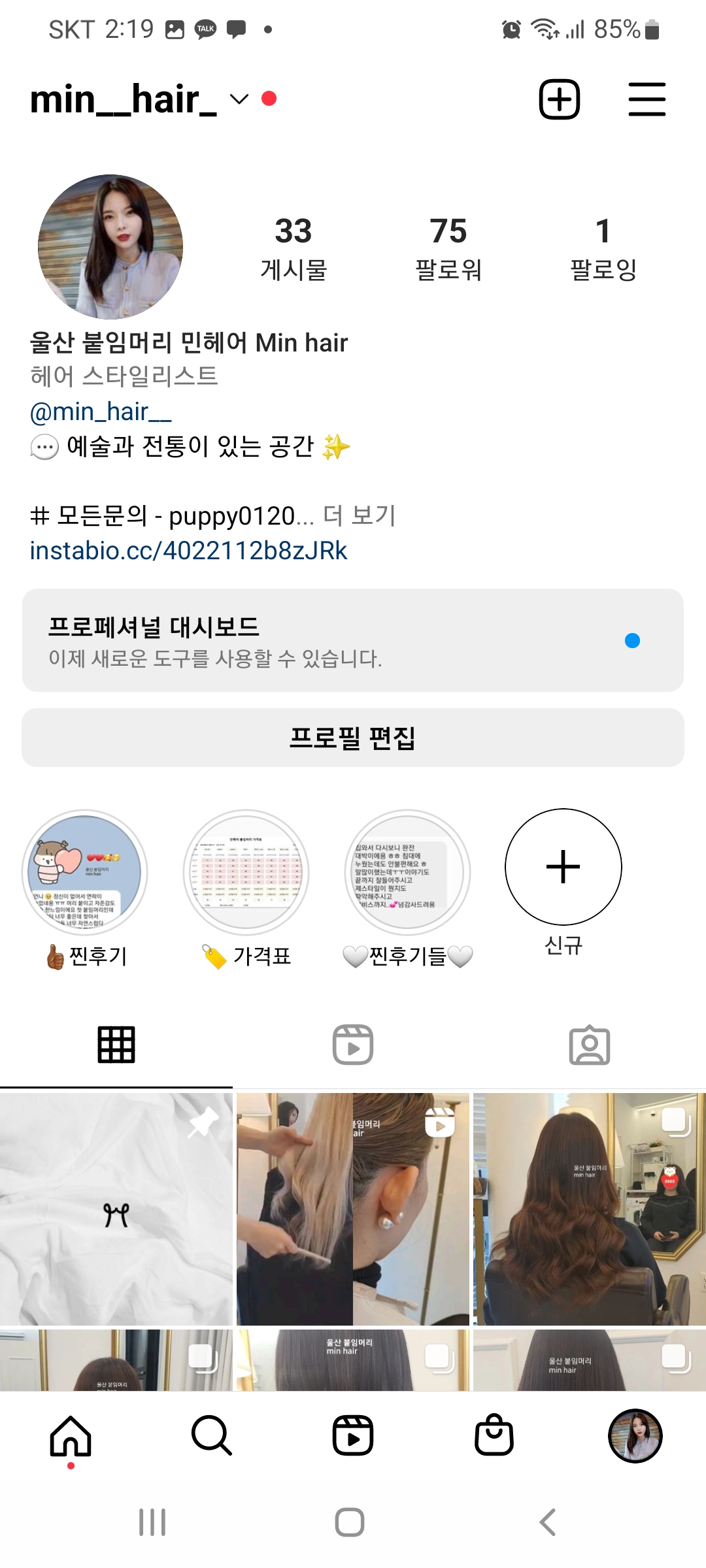Open the 찐후기들 story highlight
This screenshot has height=1568, width=706.
pyautogui.click(x=407, y=872)
